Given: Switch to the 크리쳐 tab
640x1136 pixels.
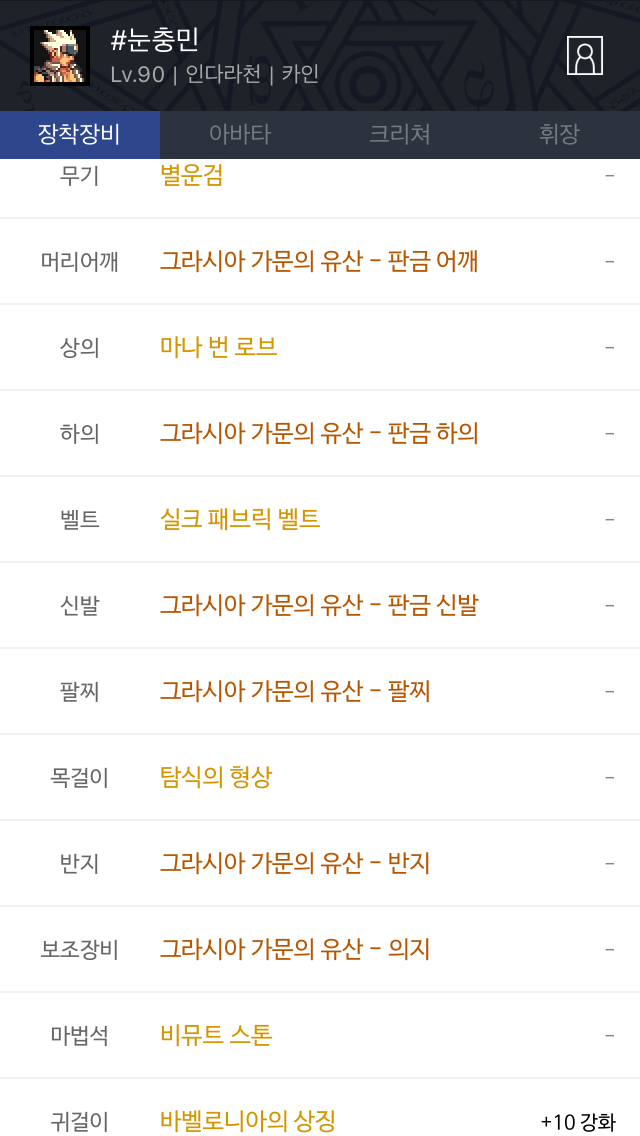Looking at the screenshot, I should tap(400, 135).
